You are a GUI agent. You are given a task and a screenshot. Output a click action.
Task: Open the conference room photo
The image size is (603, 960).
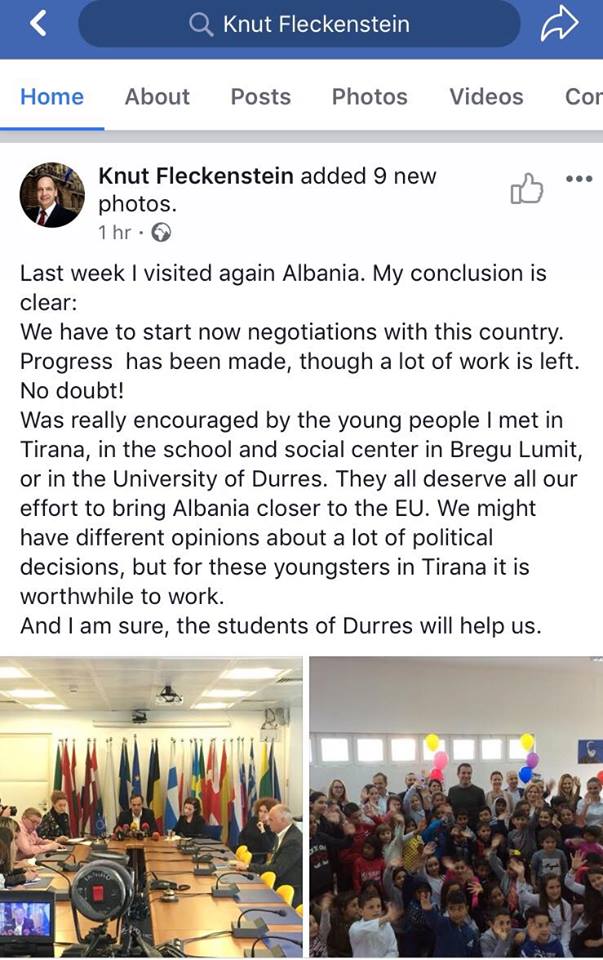pyautogui.click(x=151, y=806)
